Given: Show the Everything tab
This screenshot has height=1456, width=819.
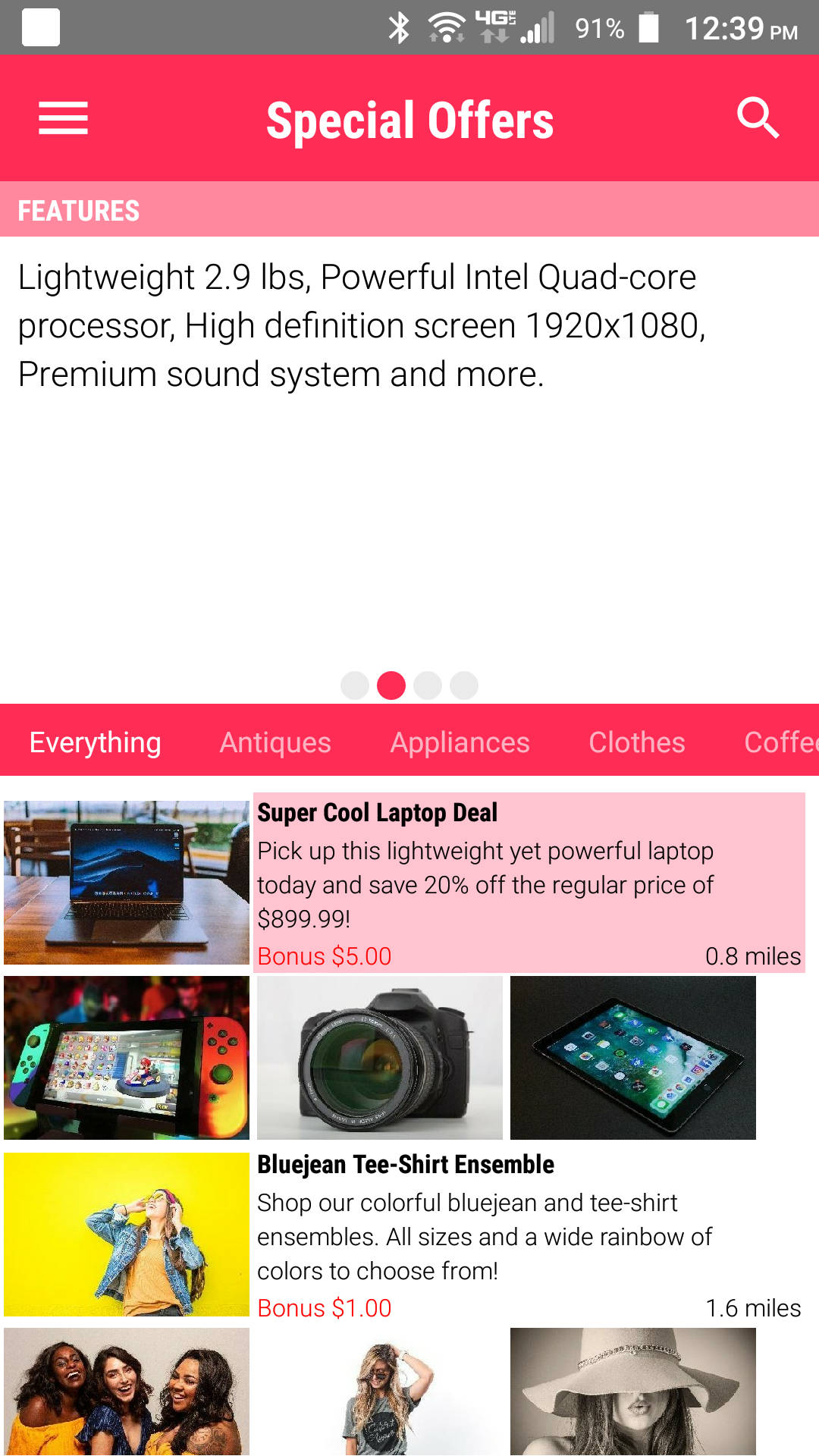Looking at the screenshot, I should click(x=96, y=742).
